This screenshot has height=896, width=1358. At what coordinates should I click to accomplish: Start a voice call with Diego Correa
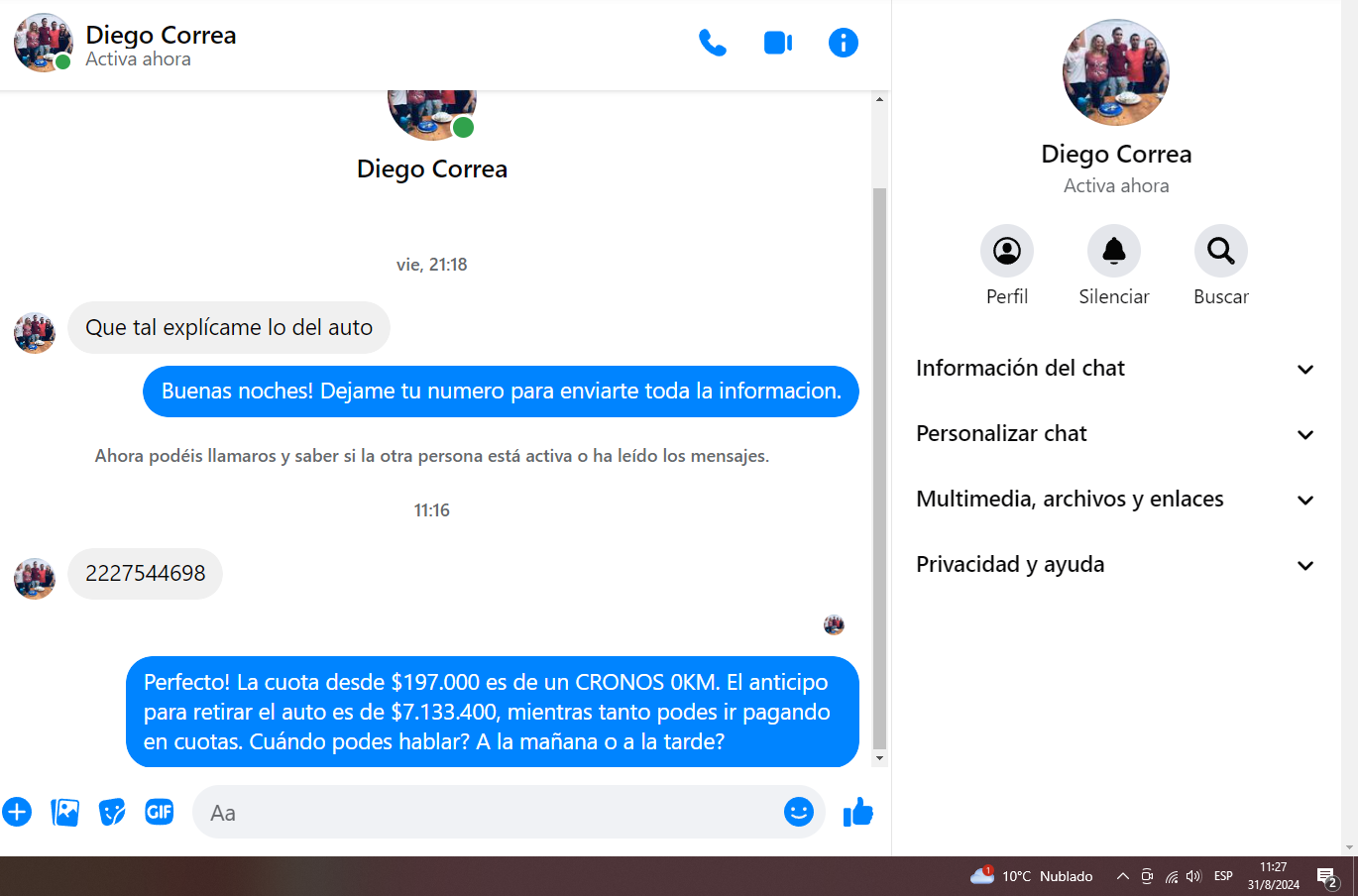pos(712,43)
